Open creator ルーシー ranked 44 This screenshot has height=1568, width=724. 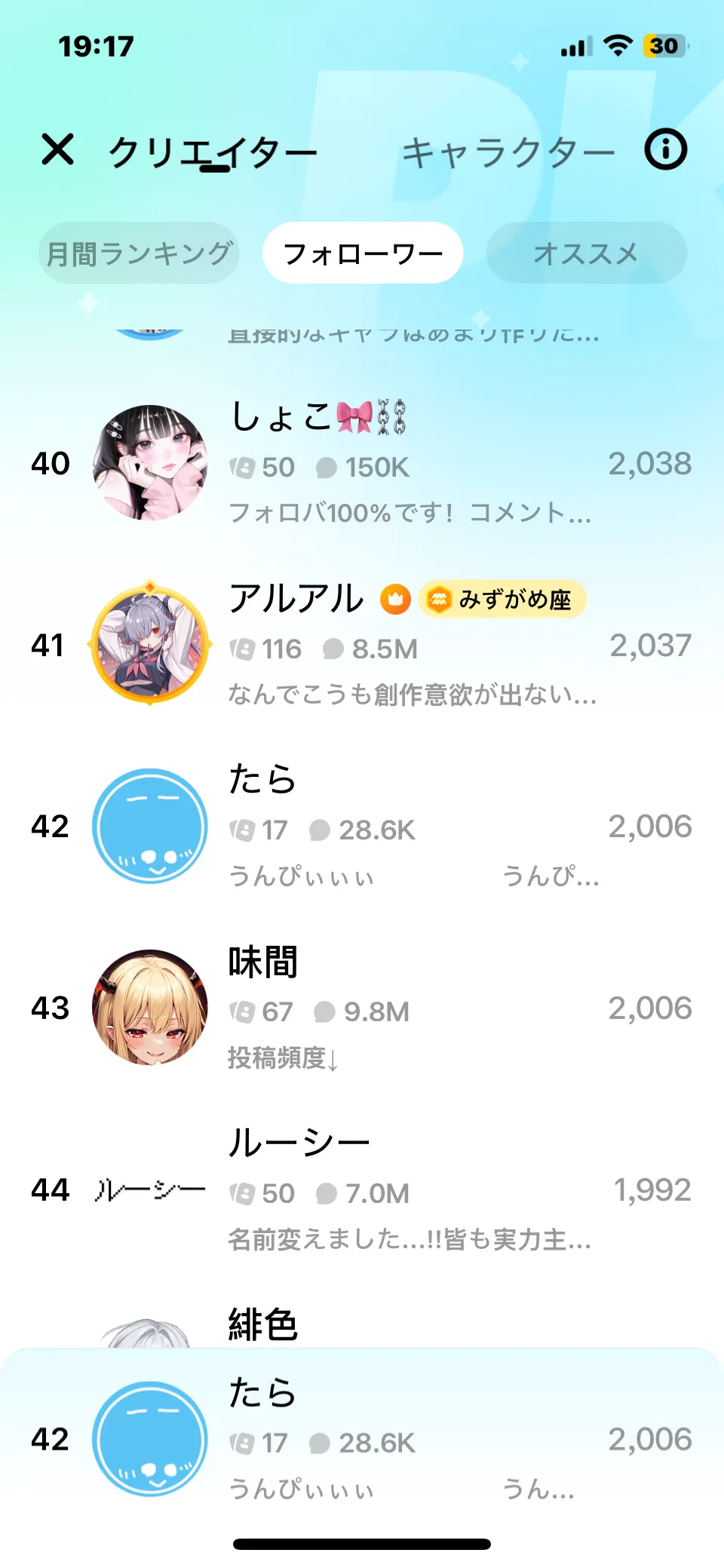pos(362,1189)
